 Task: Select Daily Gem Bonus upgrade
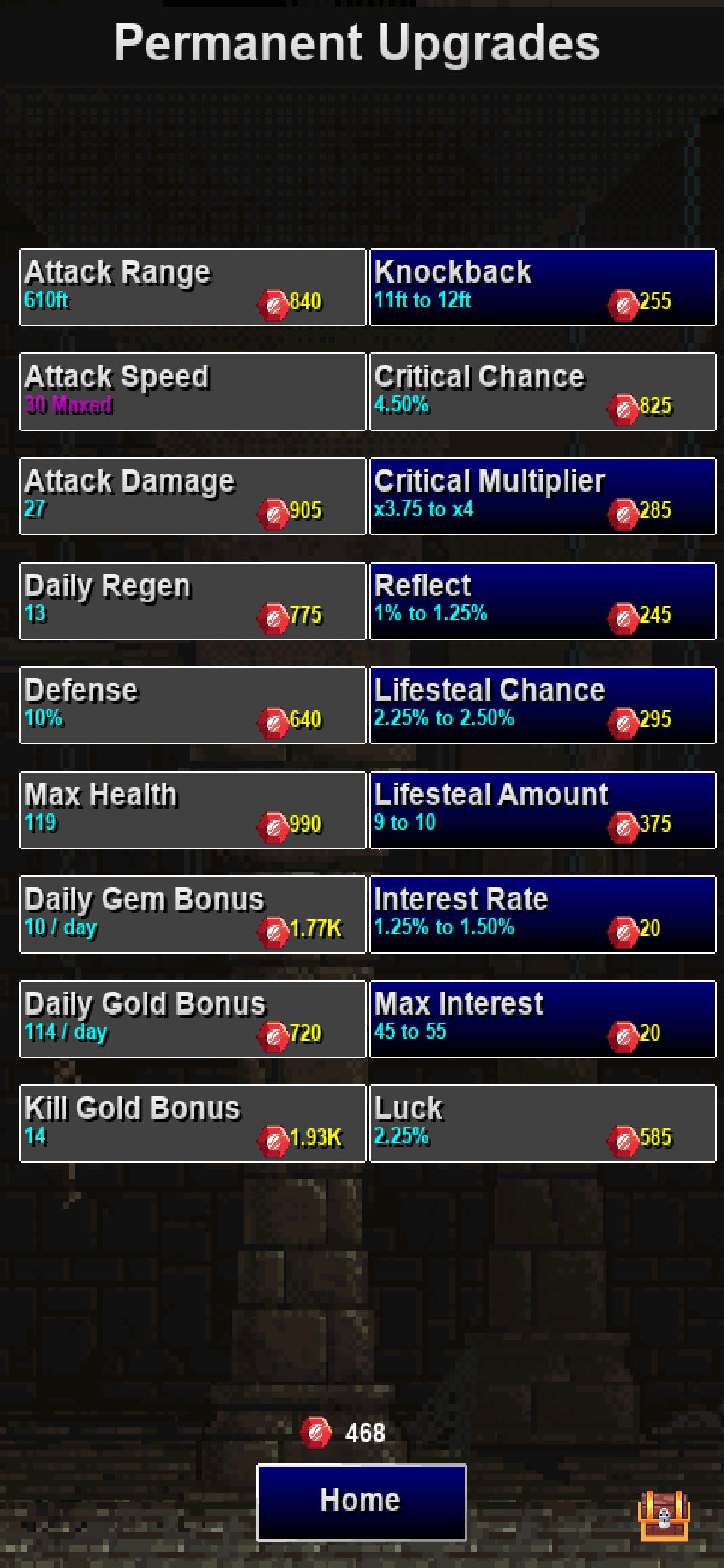[x=192, y=914]
